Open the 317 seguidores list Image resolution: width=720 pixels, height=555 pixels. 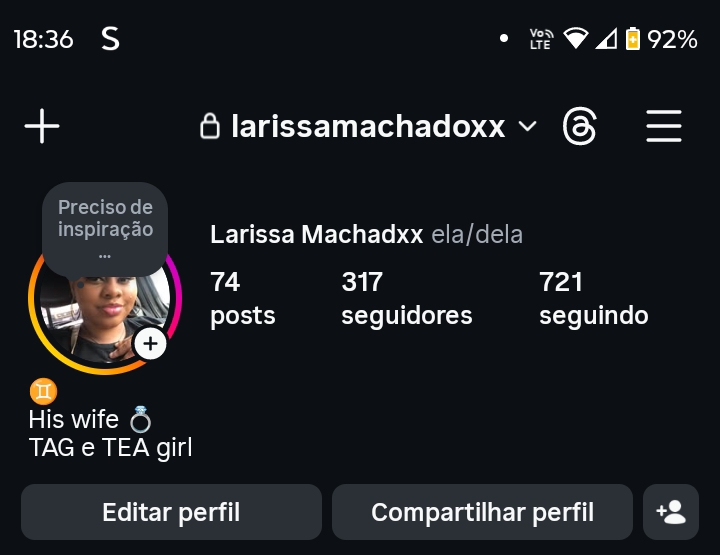[406, 299]
